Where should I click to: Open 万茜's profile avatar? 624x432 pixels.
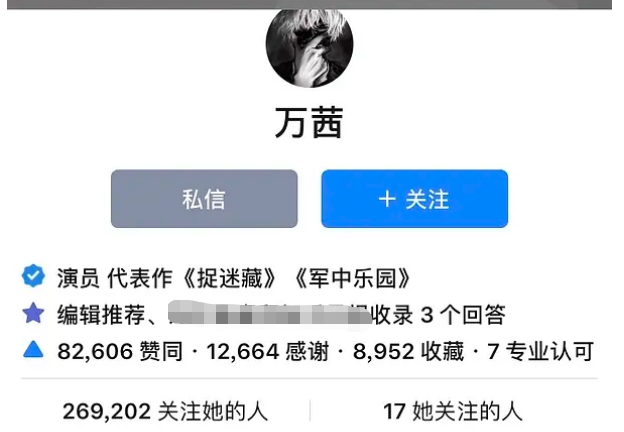(309, 45)
